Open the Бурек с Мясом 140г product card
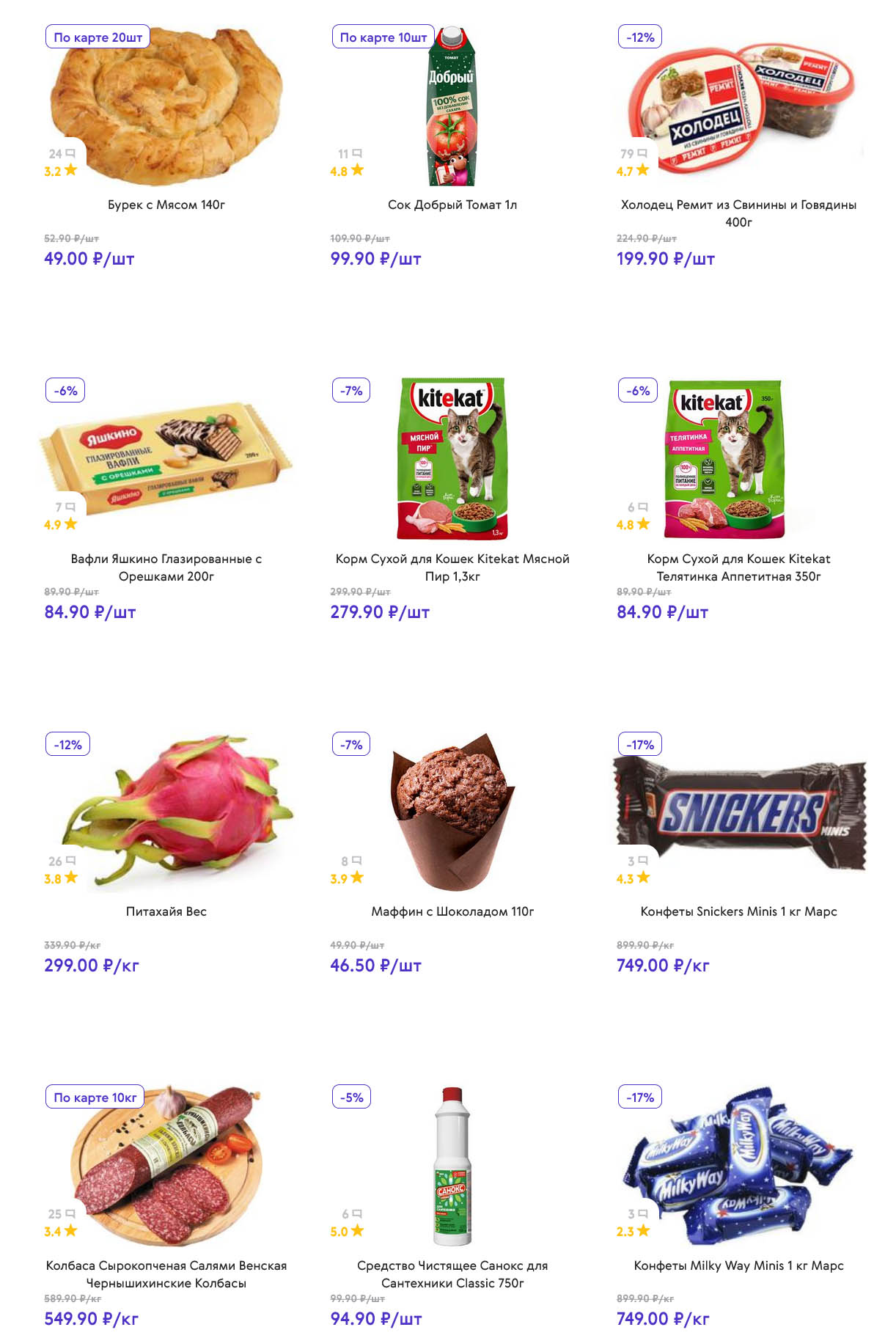The image size is (896, 1338). coord(166,205)
